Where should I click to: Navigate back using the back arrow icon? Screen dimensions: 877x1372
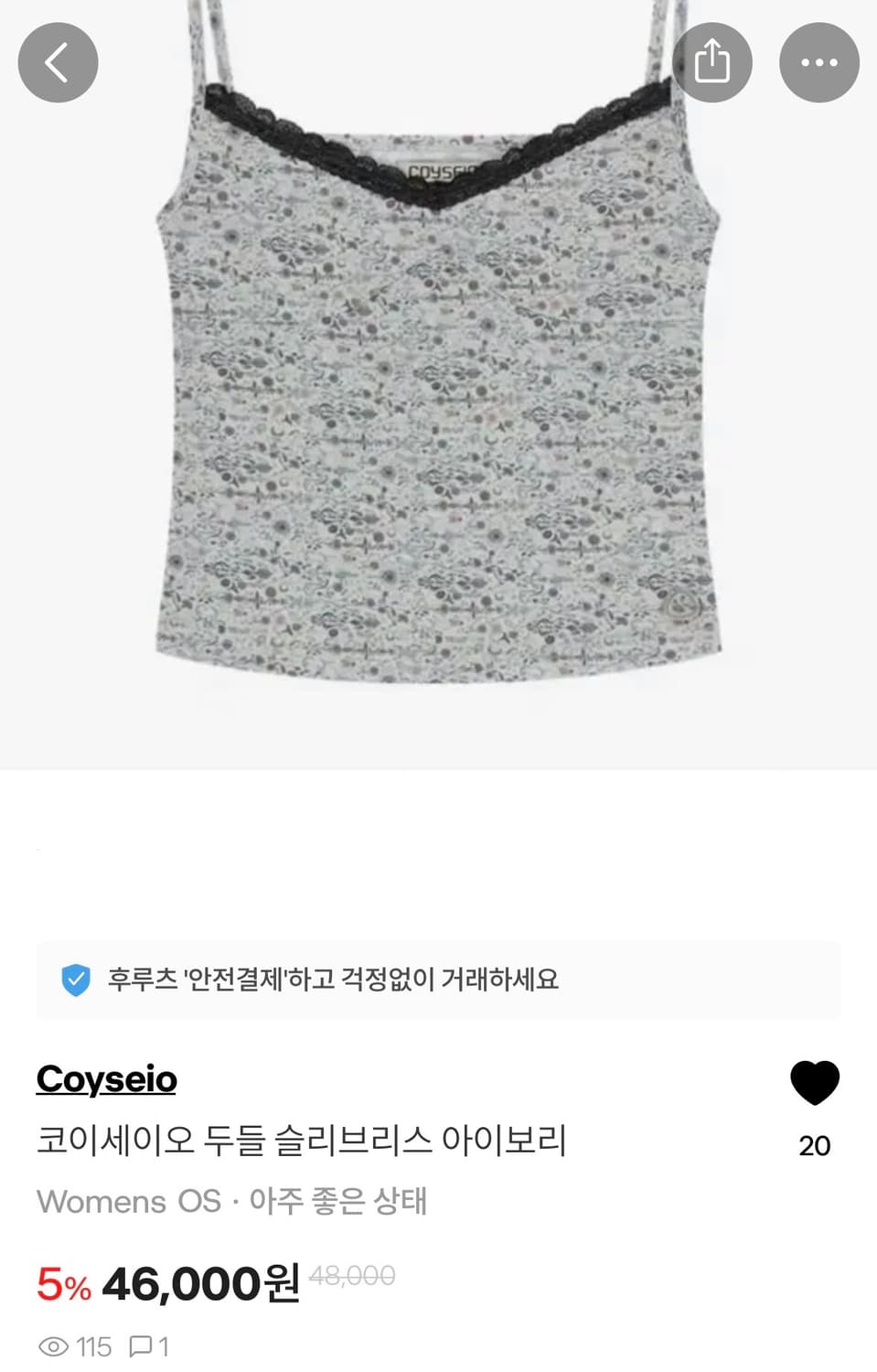coord(58,62)
